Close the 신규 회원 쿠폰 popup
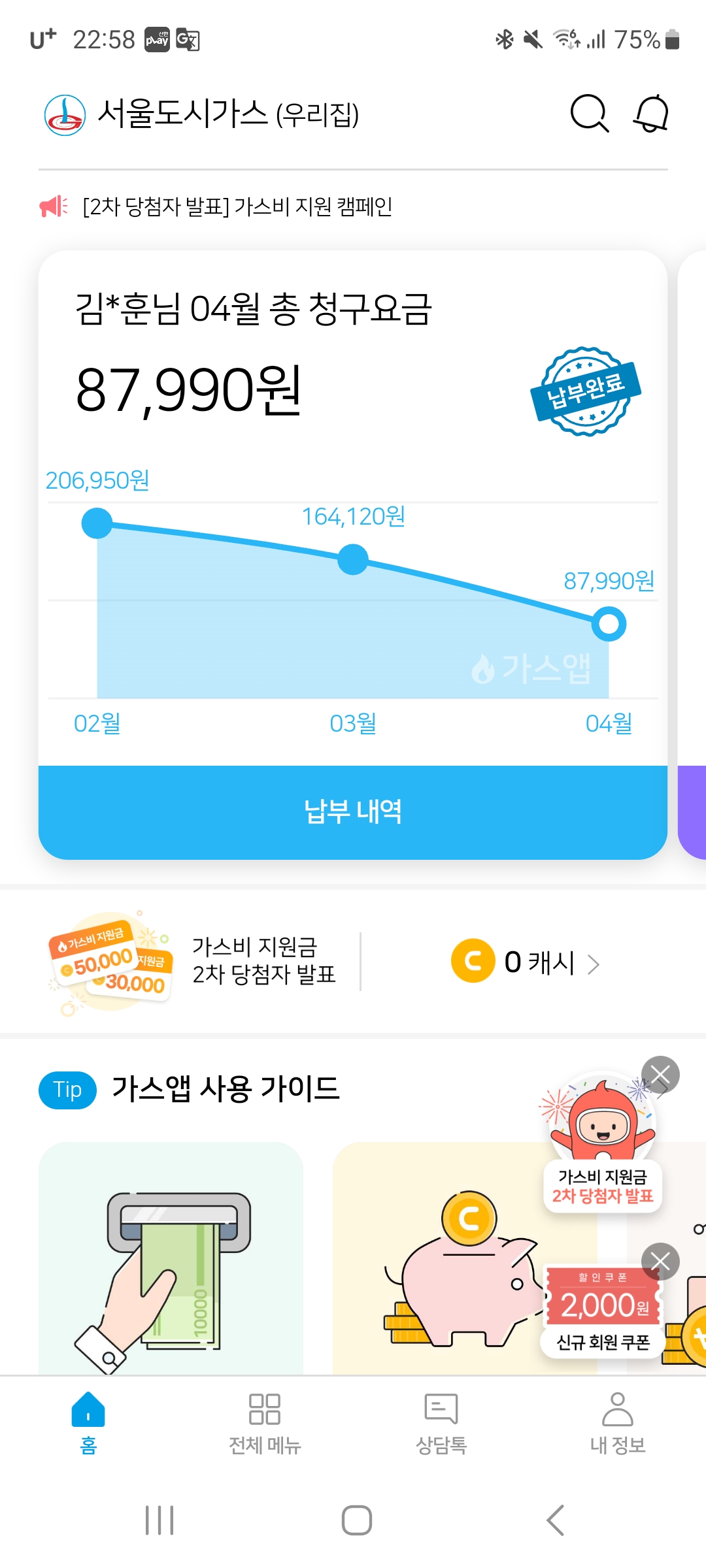706x1568 pixels. tap(660, 1261)
